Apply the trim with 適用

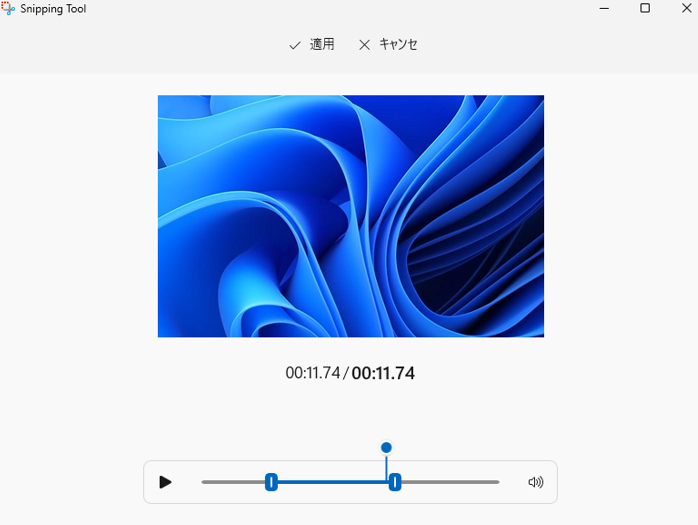(311, 45)
